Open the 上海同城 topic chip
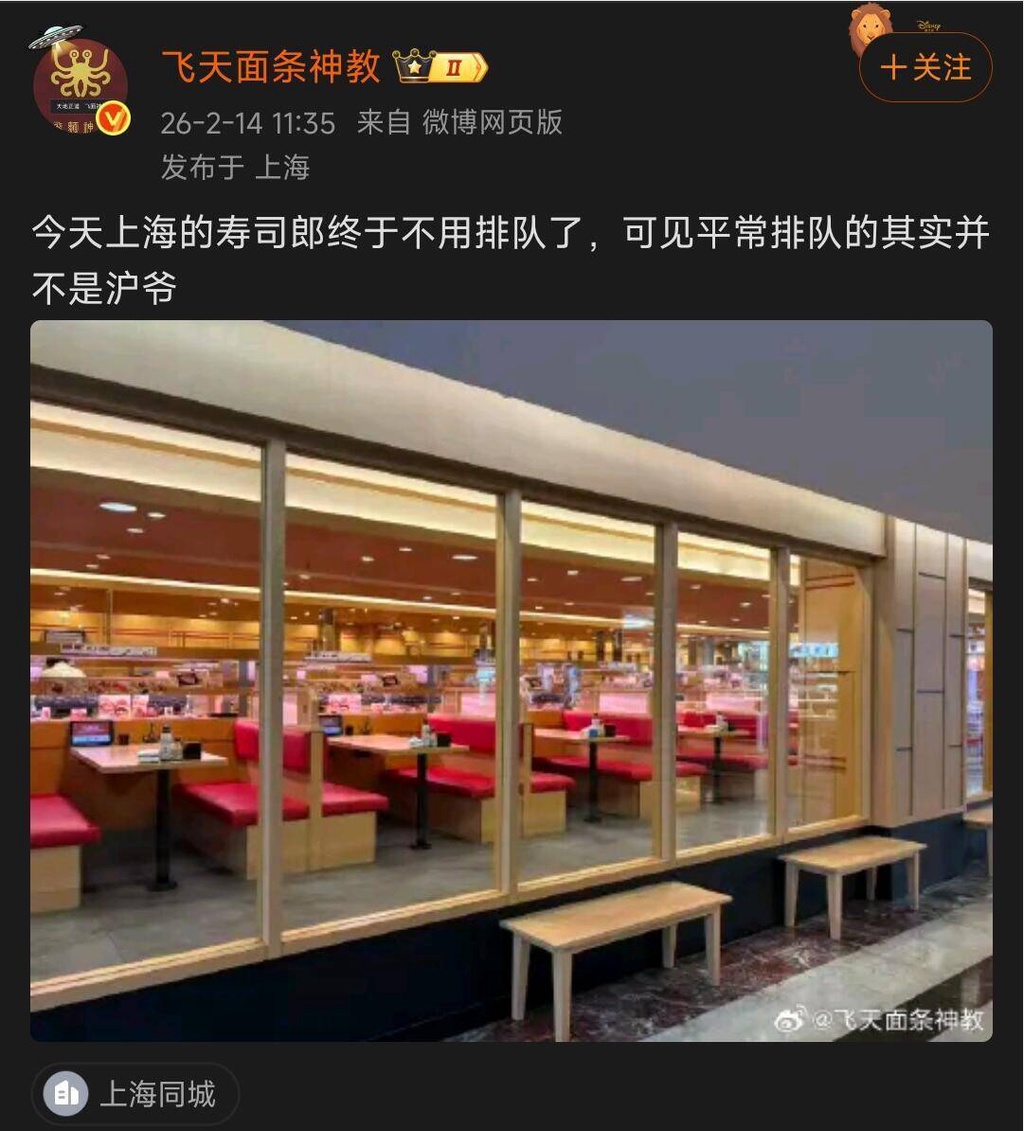Image resolution: width=1024 pixels, height=1131 pixels. pyautogui.click(x=136, y=1094)
